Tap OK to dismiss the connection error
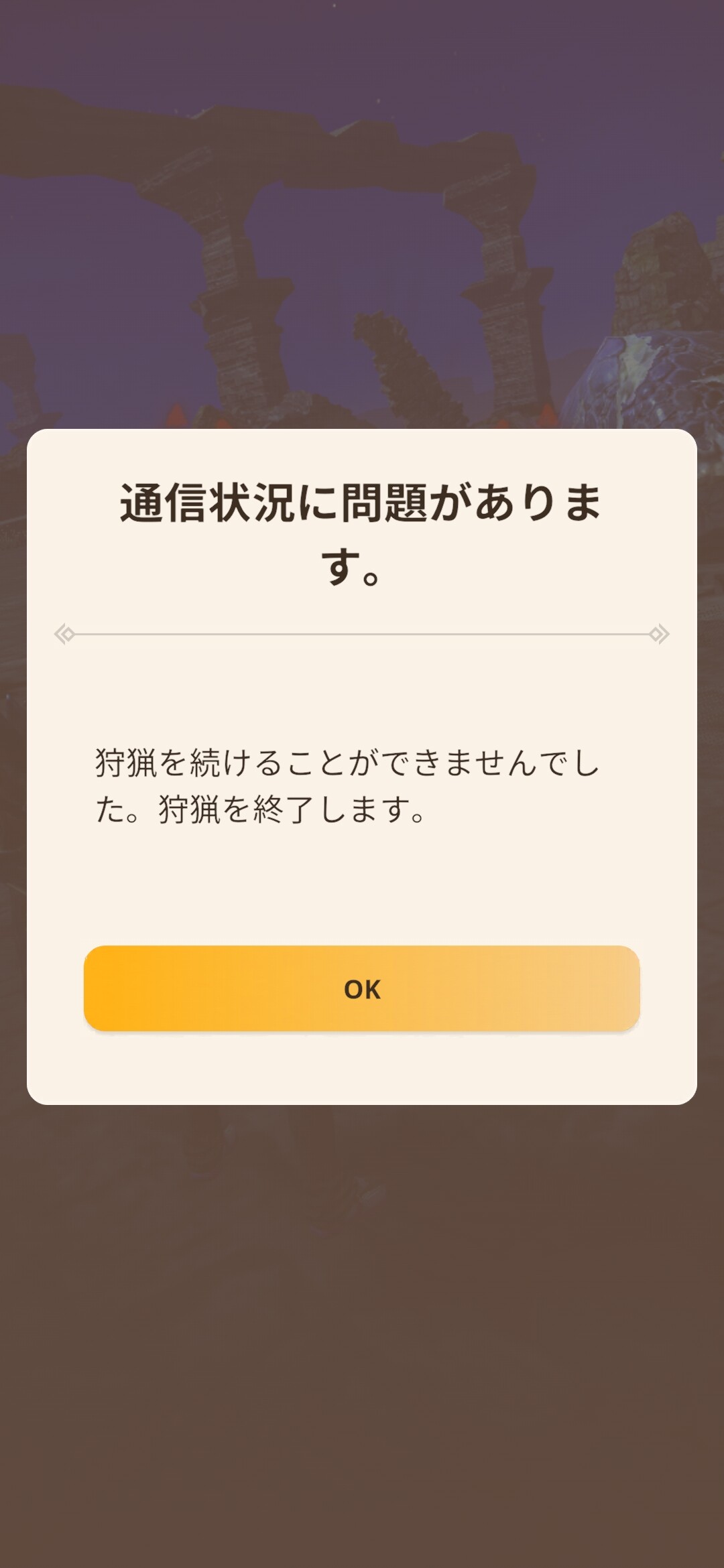This screenshot has width=724, height=1568. coord(362,988)
